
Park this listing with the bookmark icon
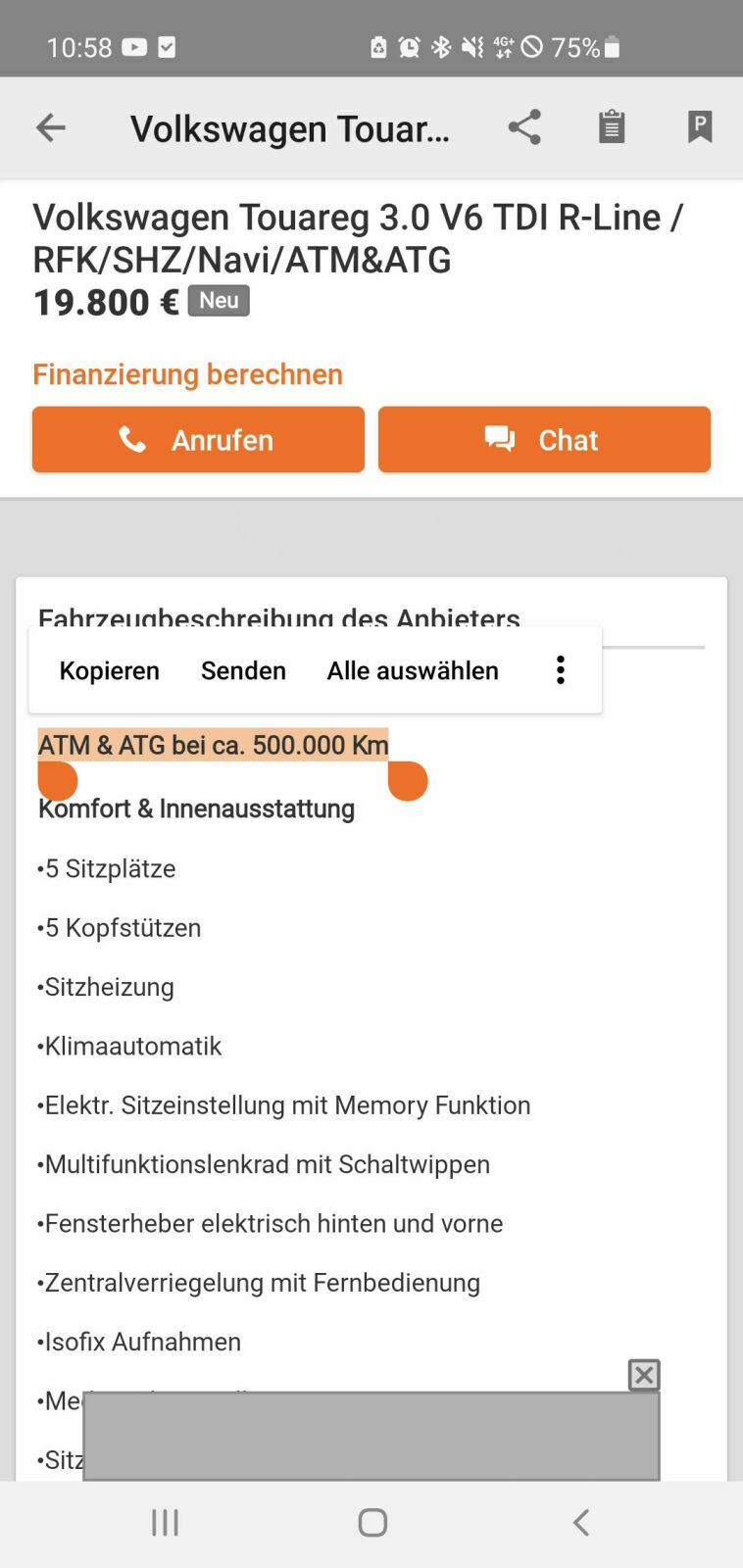[700, 127]
